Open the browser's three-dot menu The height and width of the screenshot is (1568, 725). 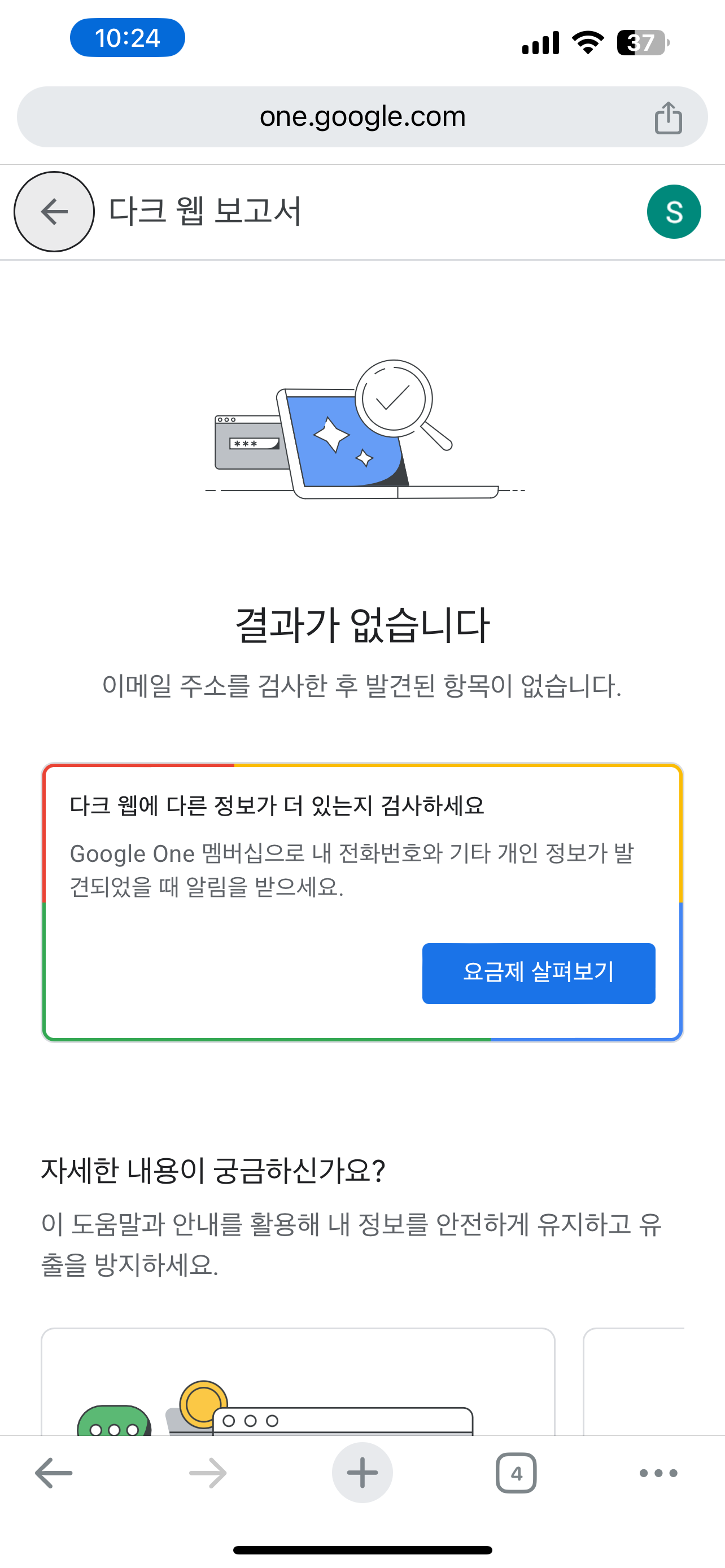pos(658,1473)
